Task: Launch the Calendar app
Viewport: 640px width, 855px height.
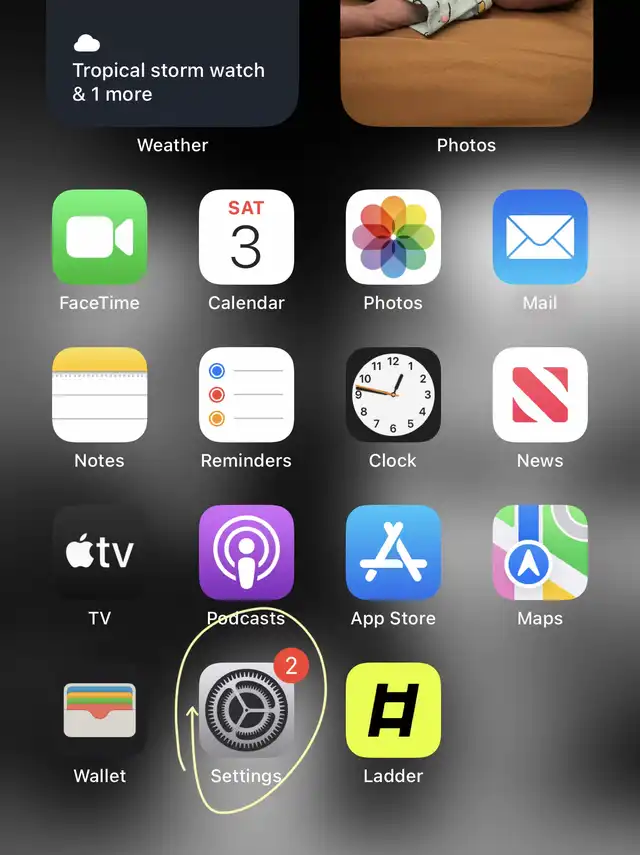Action: (246, 237)
